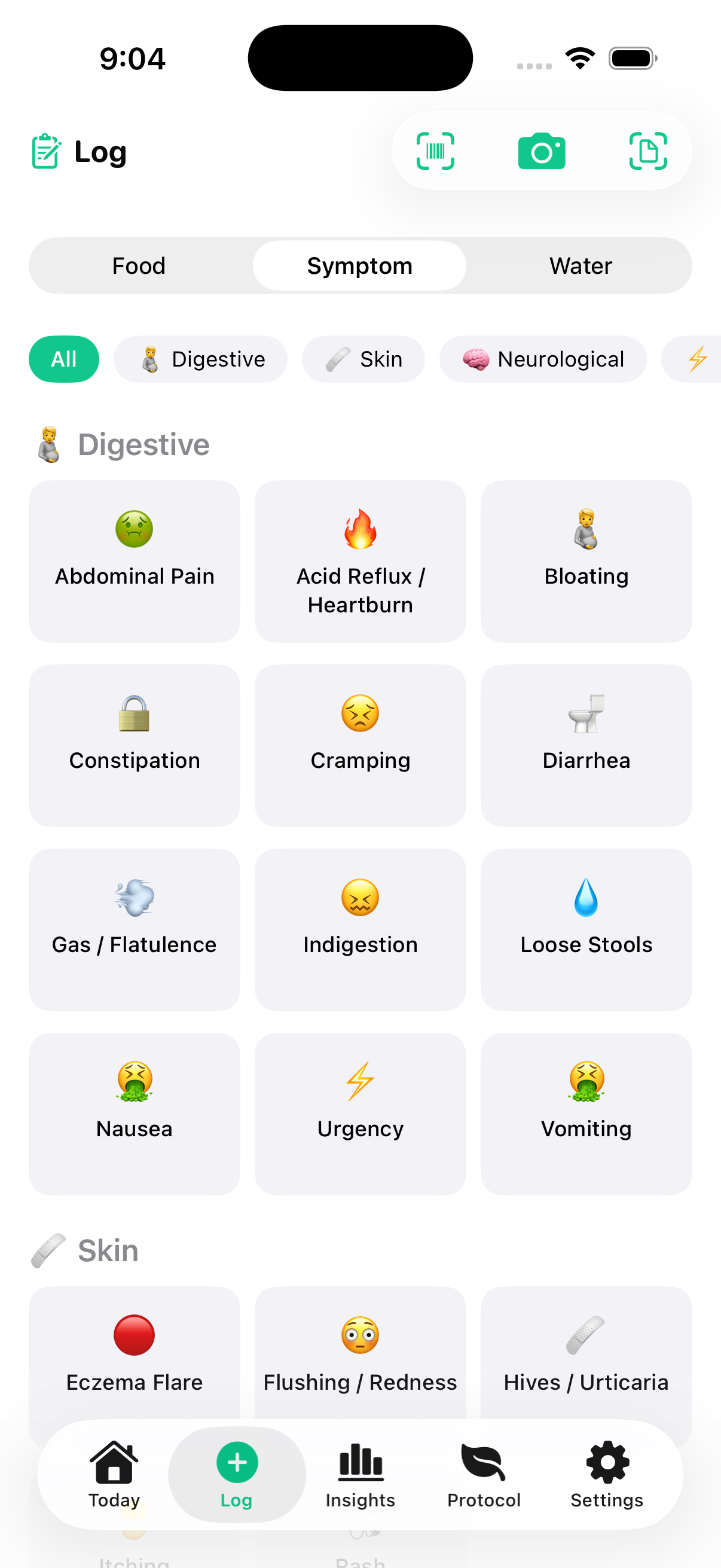Open the camera to capture food
721x1568 pixels.
click(x=542, y=151)
